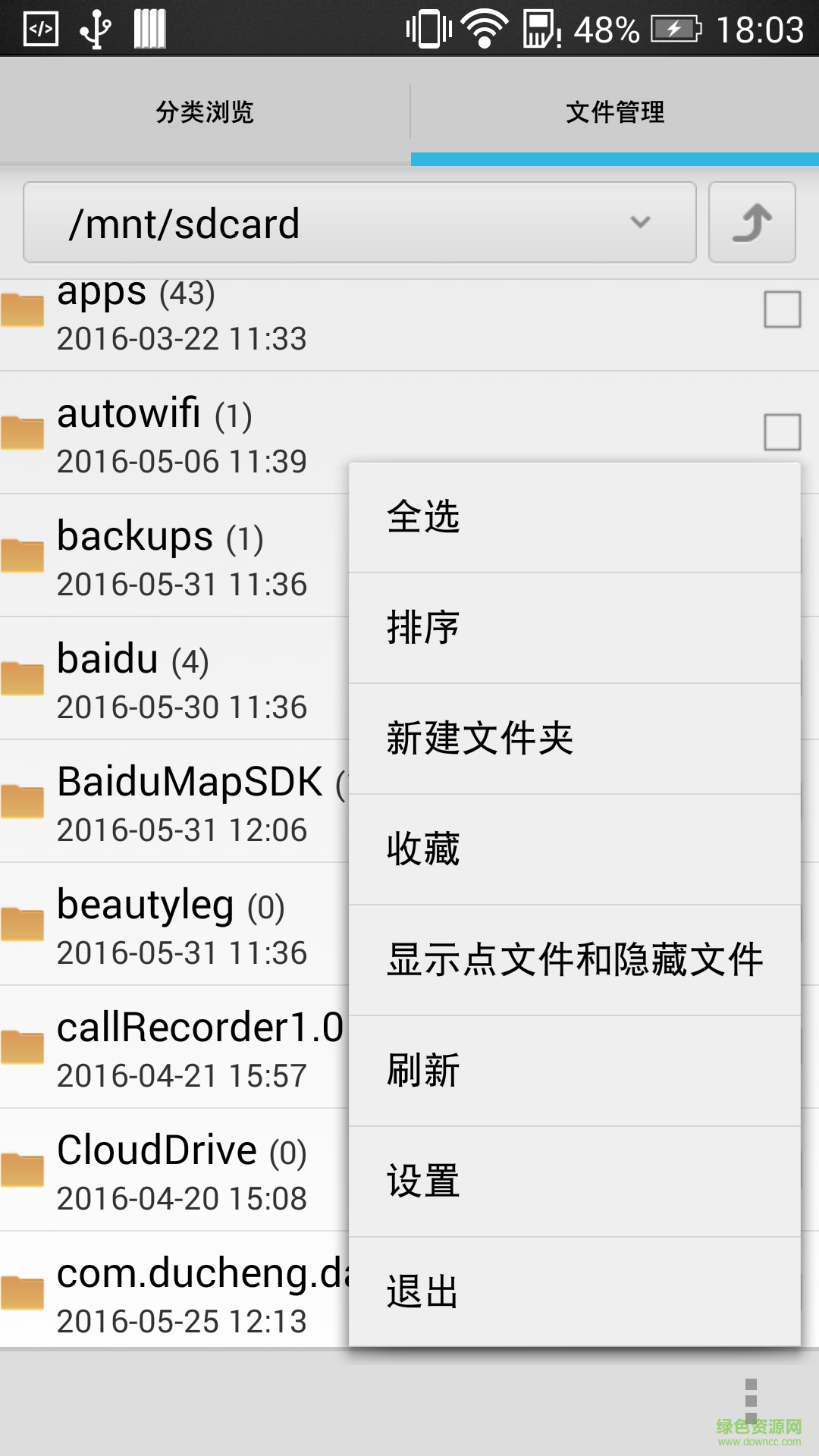Switch to the 分类浏览 tab

click(205, 111)
